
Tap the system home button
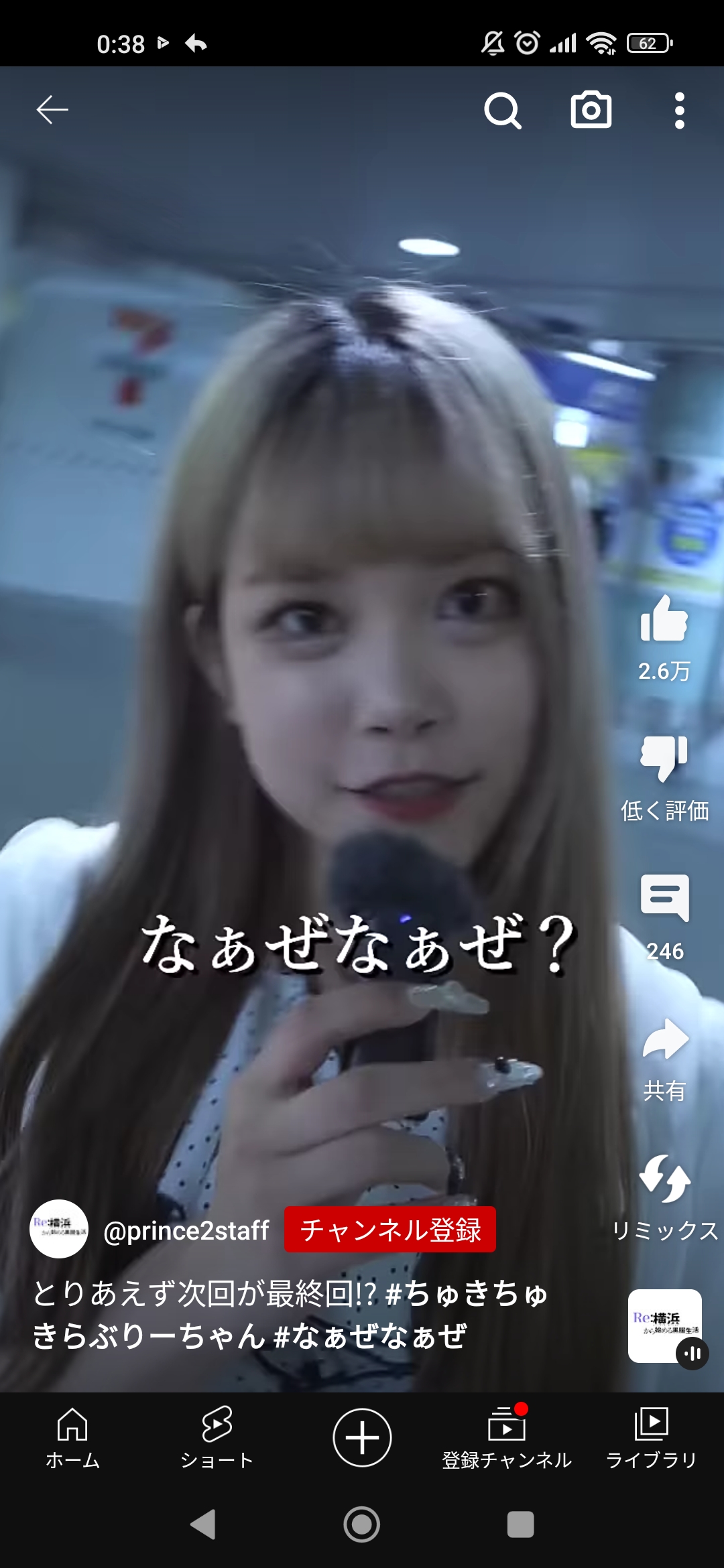362,1524
